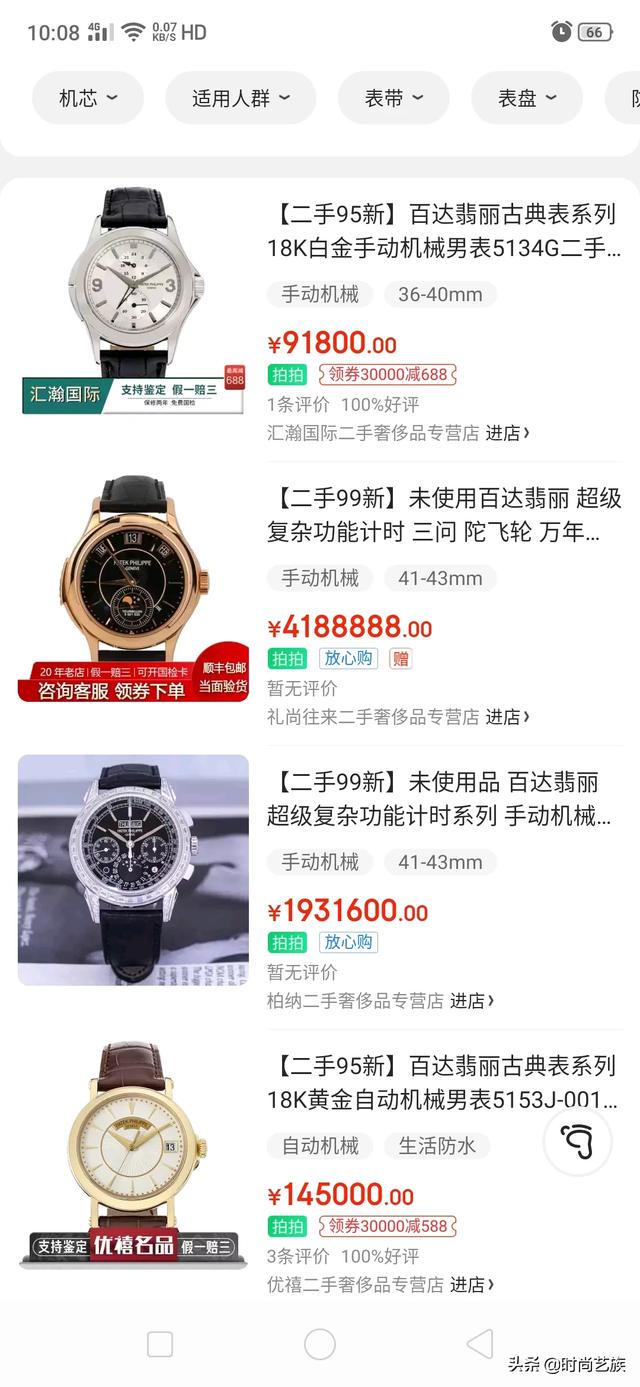
Task: Open the 适用人群 filter dropdown
Action: click(240, 98)
